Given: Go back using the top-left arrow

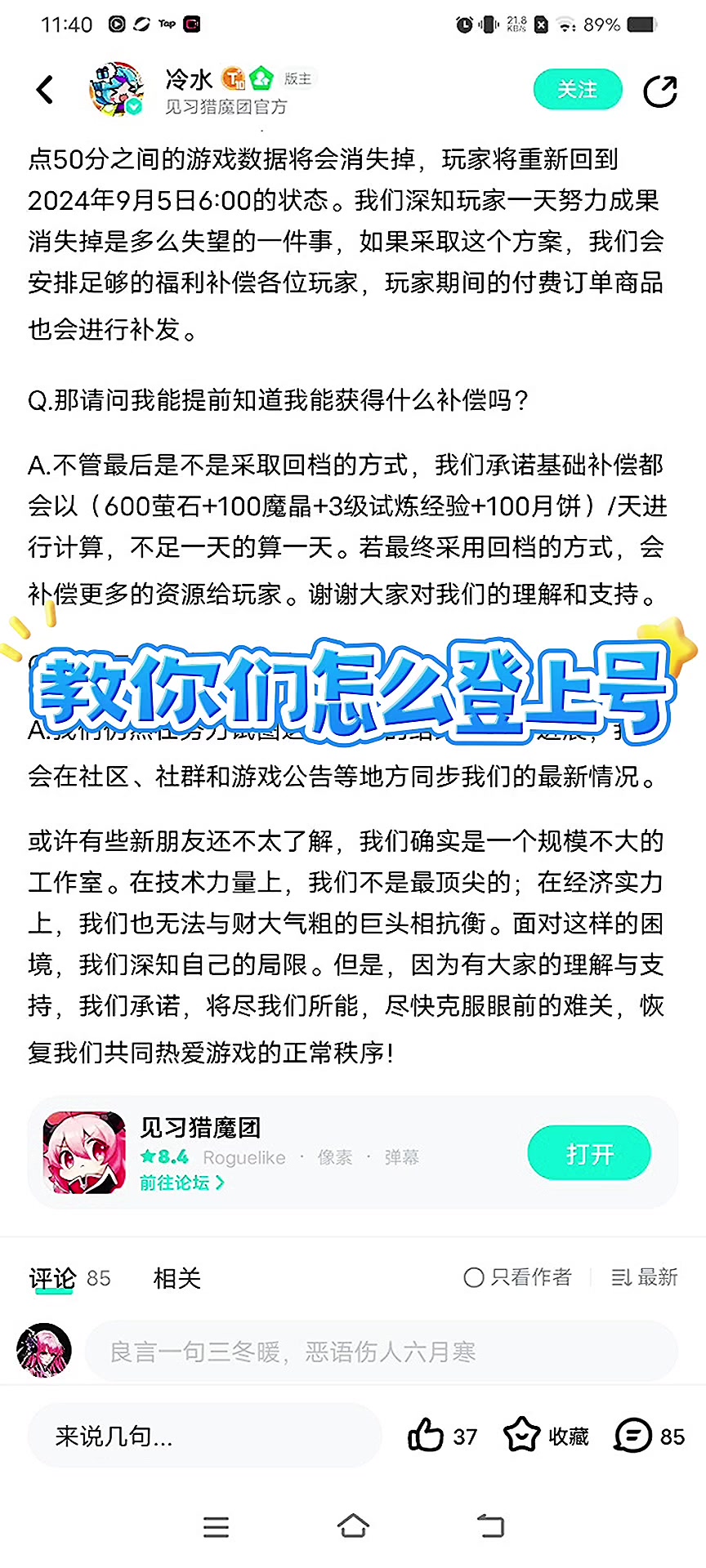Looking at the screenshot, I should coord(46,90).
